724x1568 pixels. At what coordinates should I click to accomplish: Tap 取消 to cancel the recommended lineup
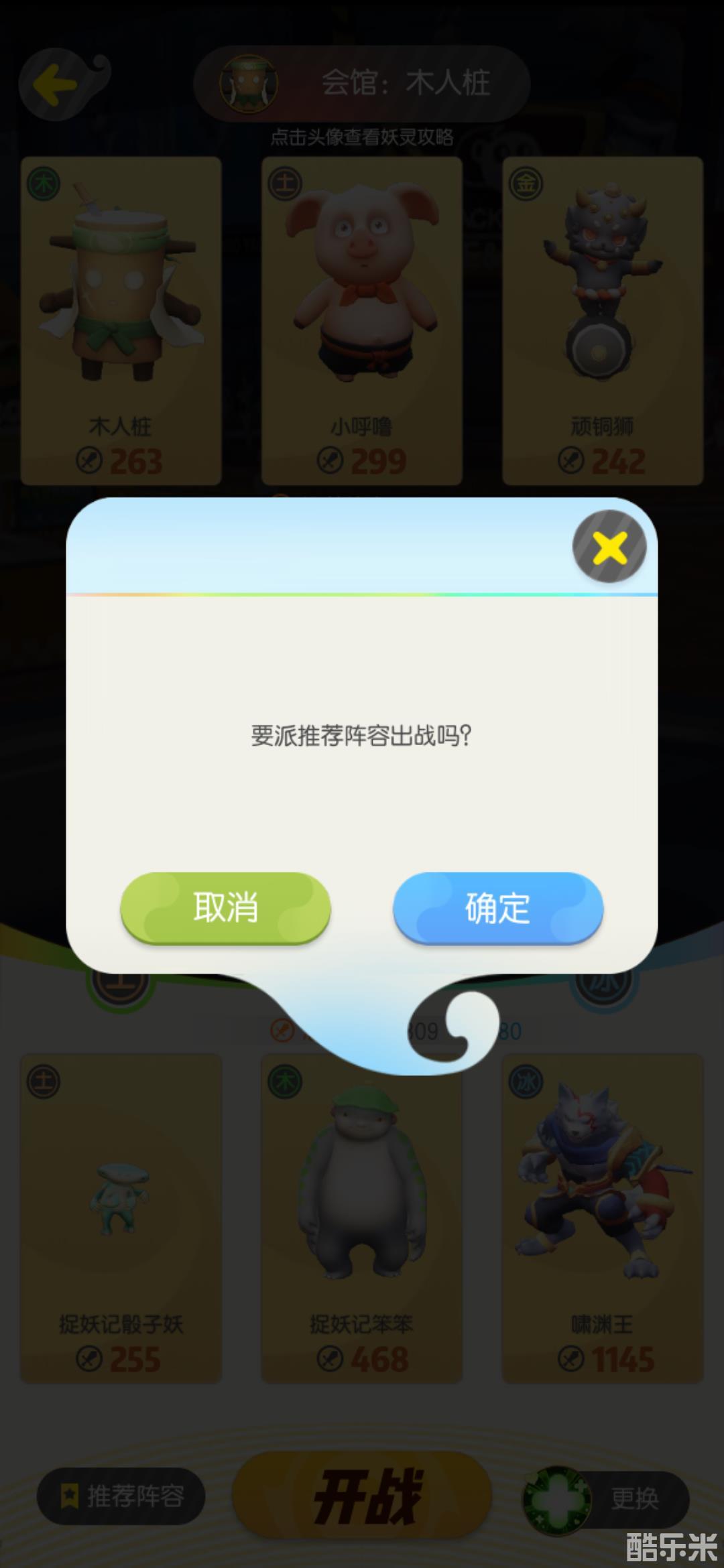[225, 907]
